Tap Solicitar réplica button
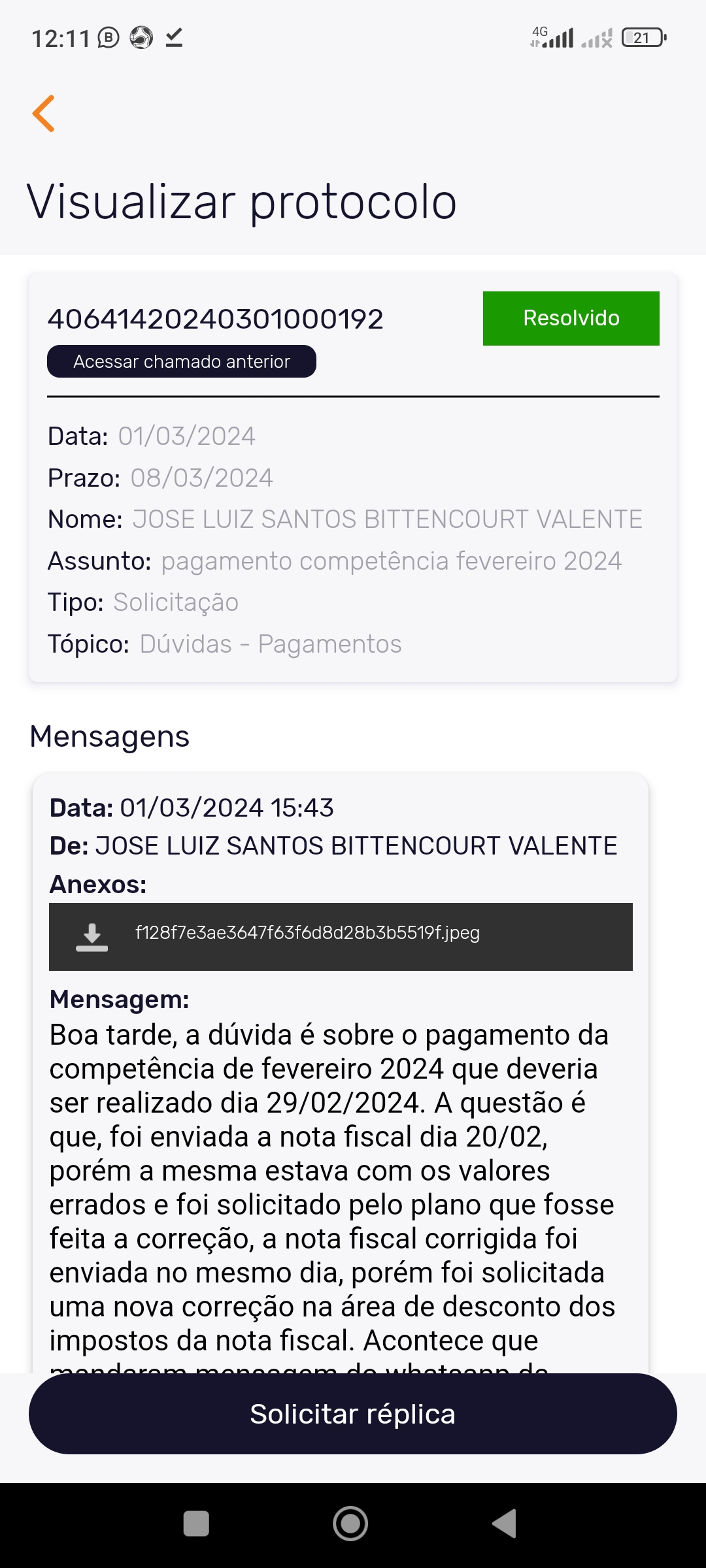 pyautogui.click(x=353, y=1414)
